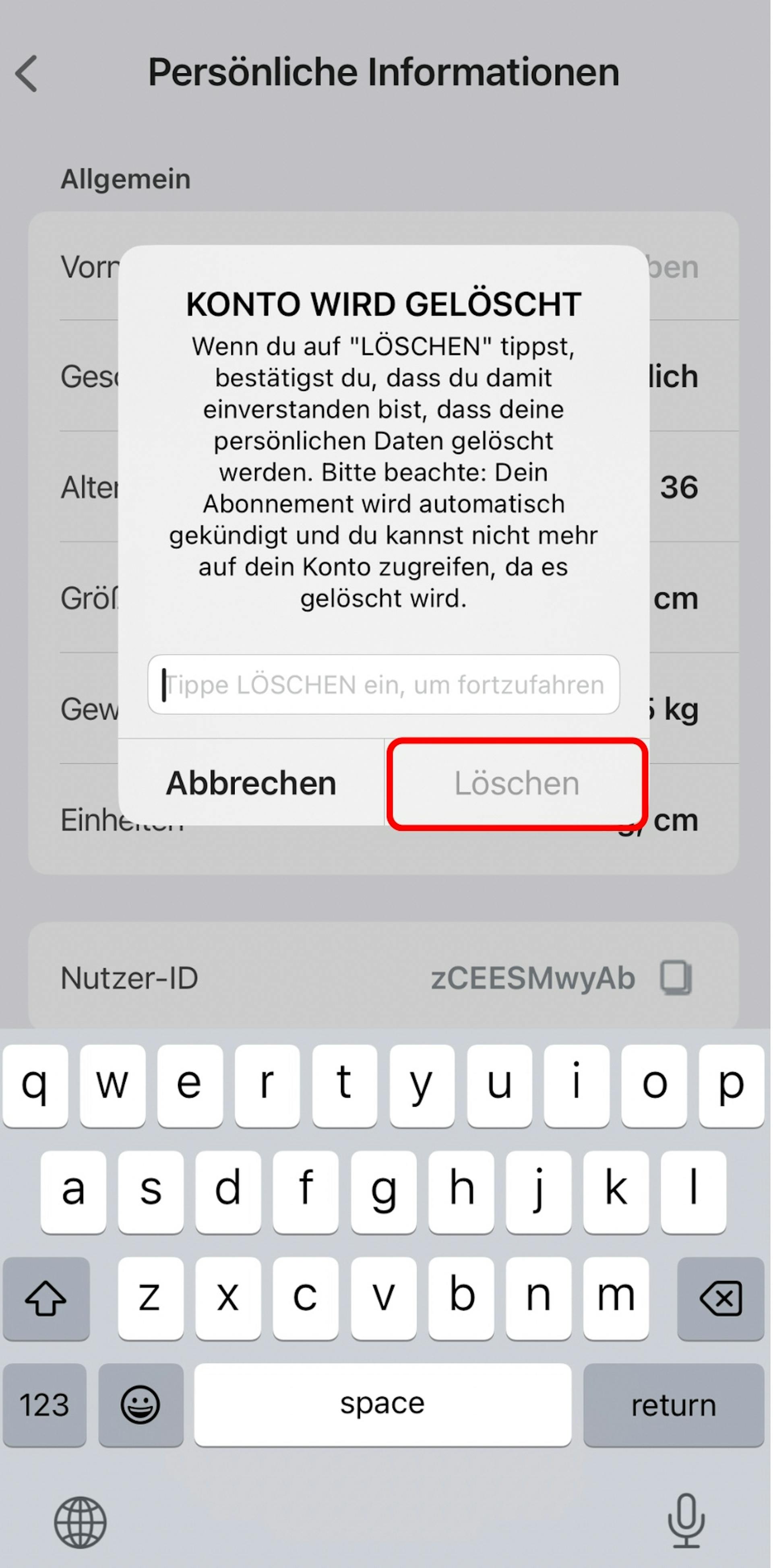This screenshot has height=1568, width=773.
Task: Tap the Löschen confirm button
Action: 517,783
